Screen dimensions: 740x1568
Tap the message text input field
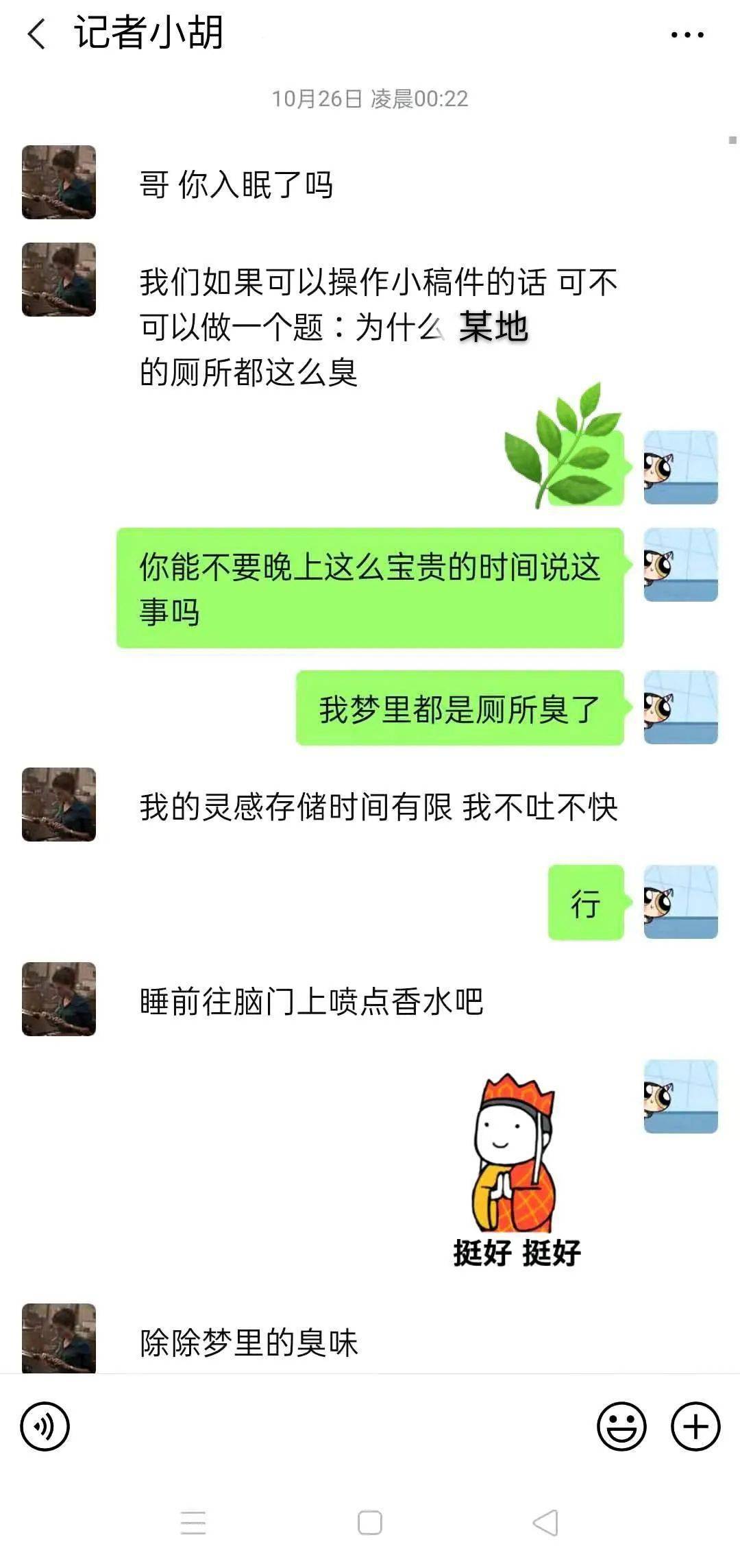(333, 1427)
